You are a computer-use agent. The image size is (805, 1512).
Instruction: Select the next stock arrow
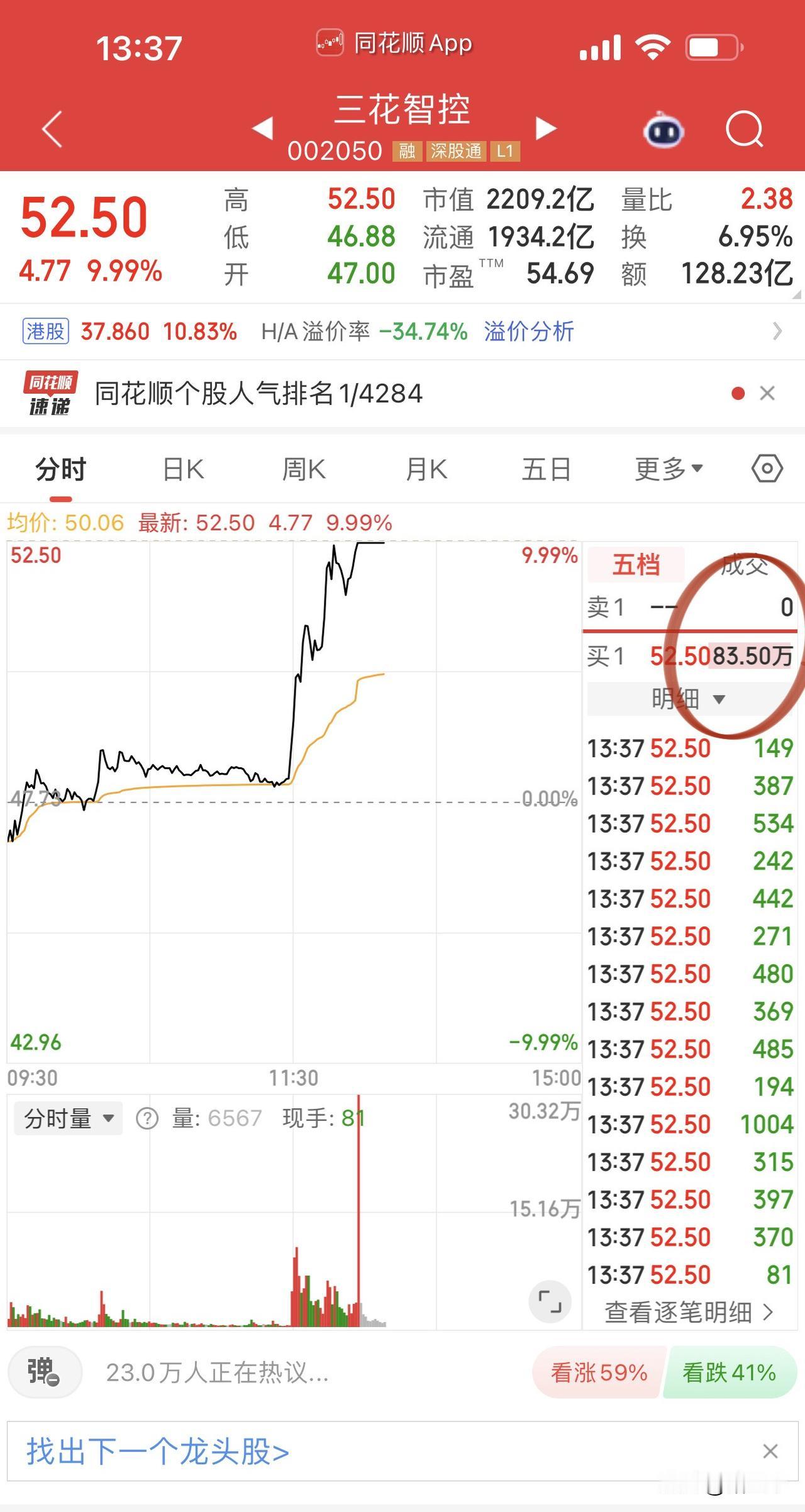click(546, 127)
